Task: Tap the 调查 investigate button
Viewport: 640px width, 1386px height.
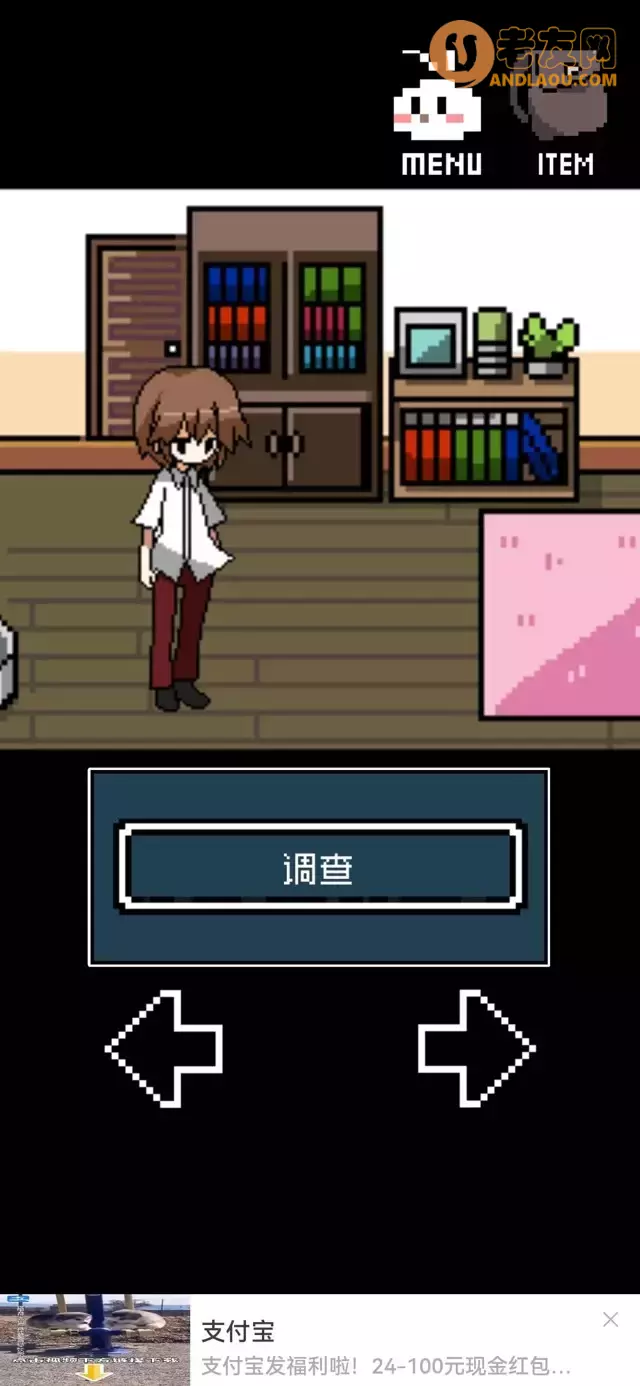Action: (319, 868)
